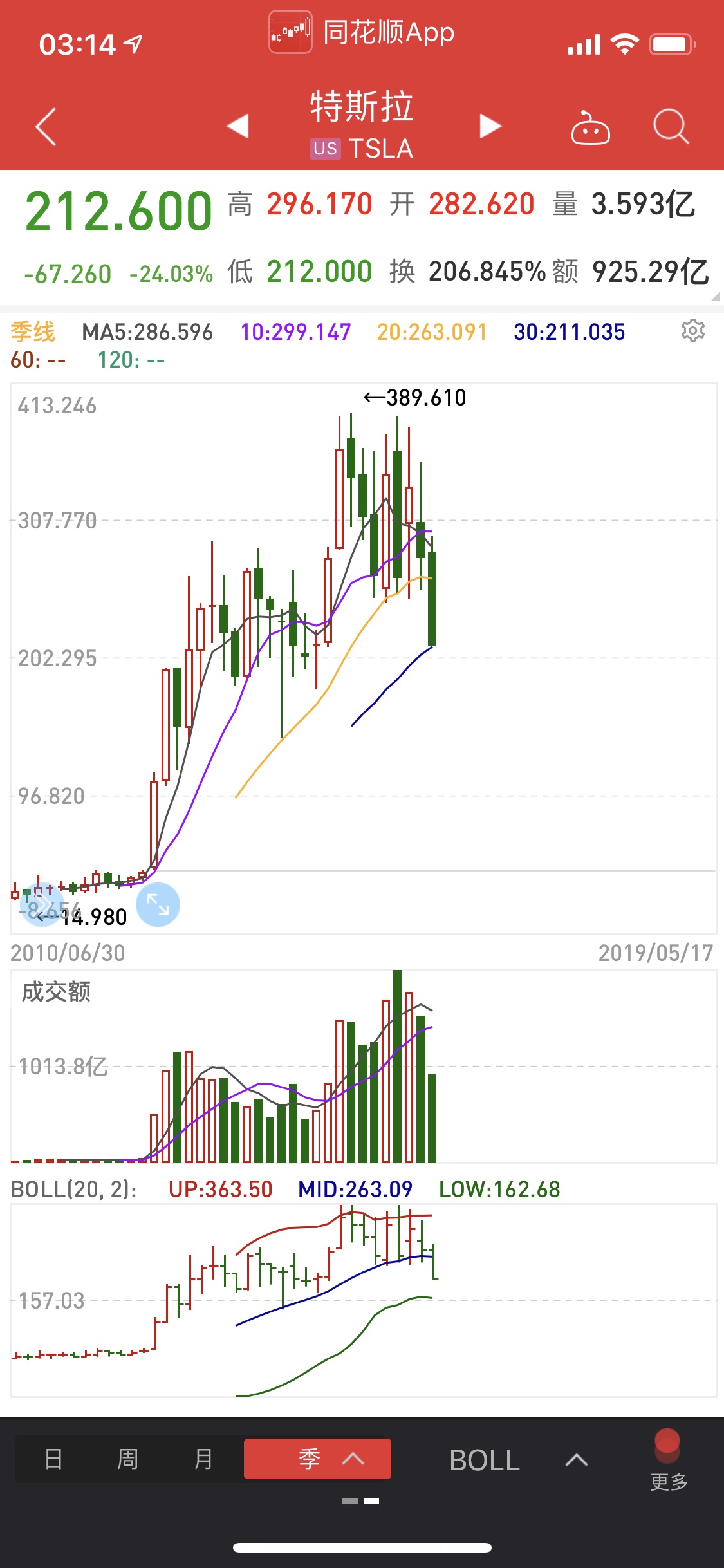Switch to the next stock
The height and width of the screenshot is (1568, 724).
pos(490,126)
